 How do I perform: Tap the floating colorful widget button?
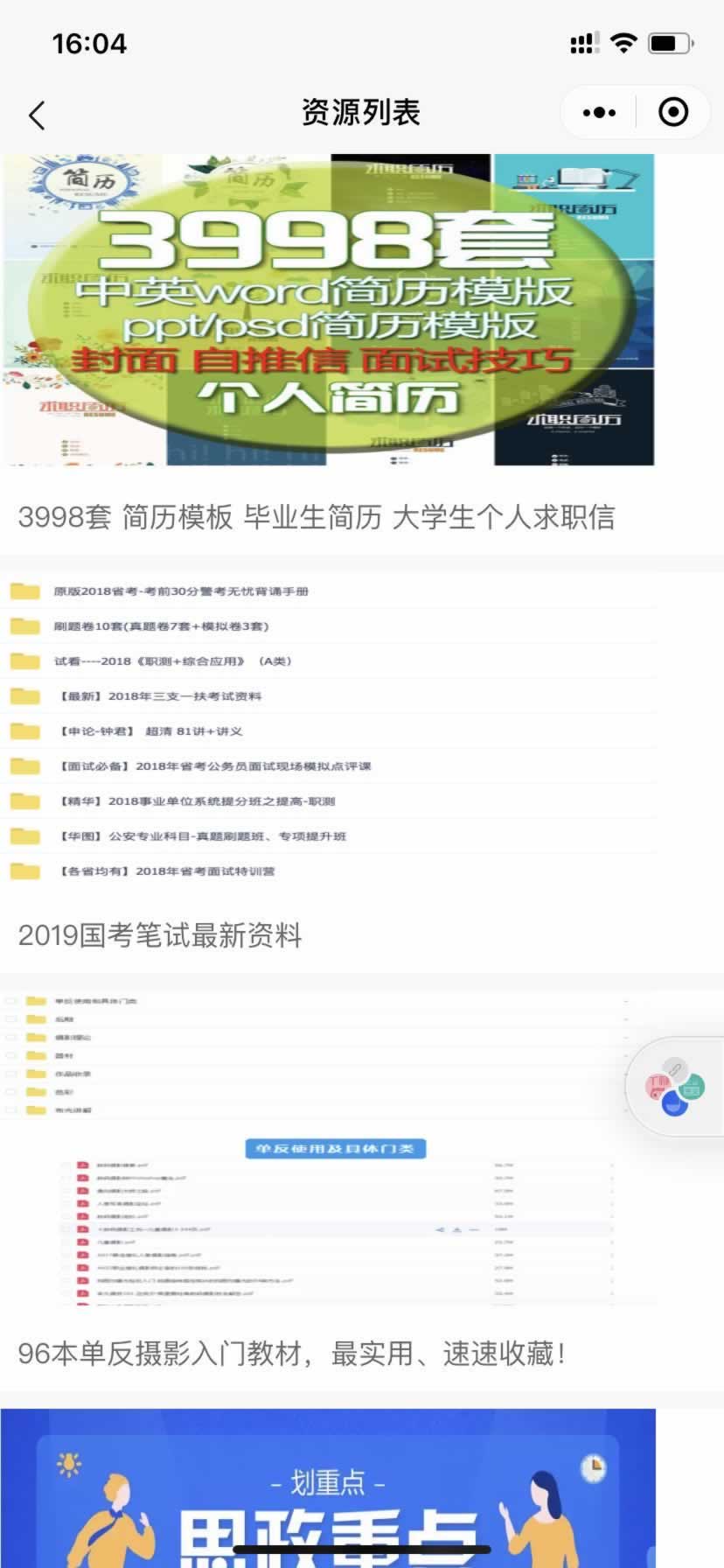click(x=675, y=1087)
